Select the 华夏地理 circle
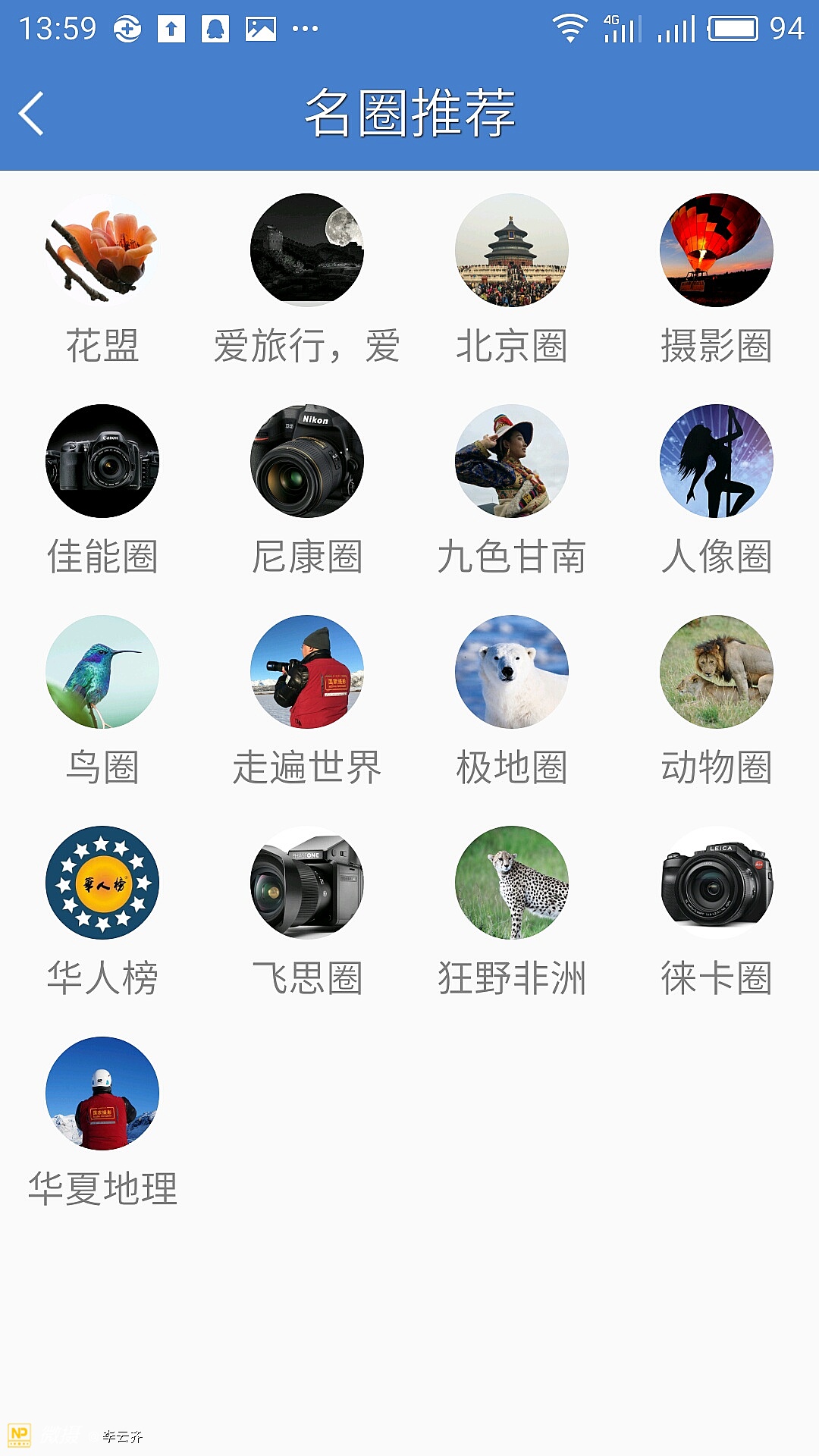This screenshot has height=1456, width=819. pos(102,1094)
